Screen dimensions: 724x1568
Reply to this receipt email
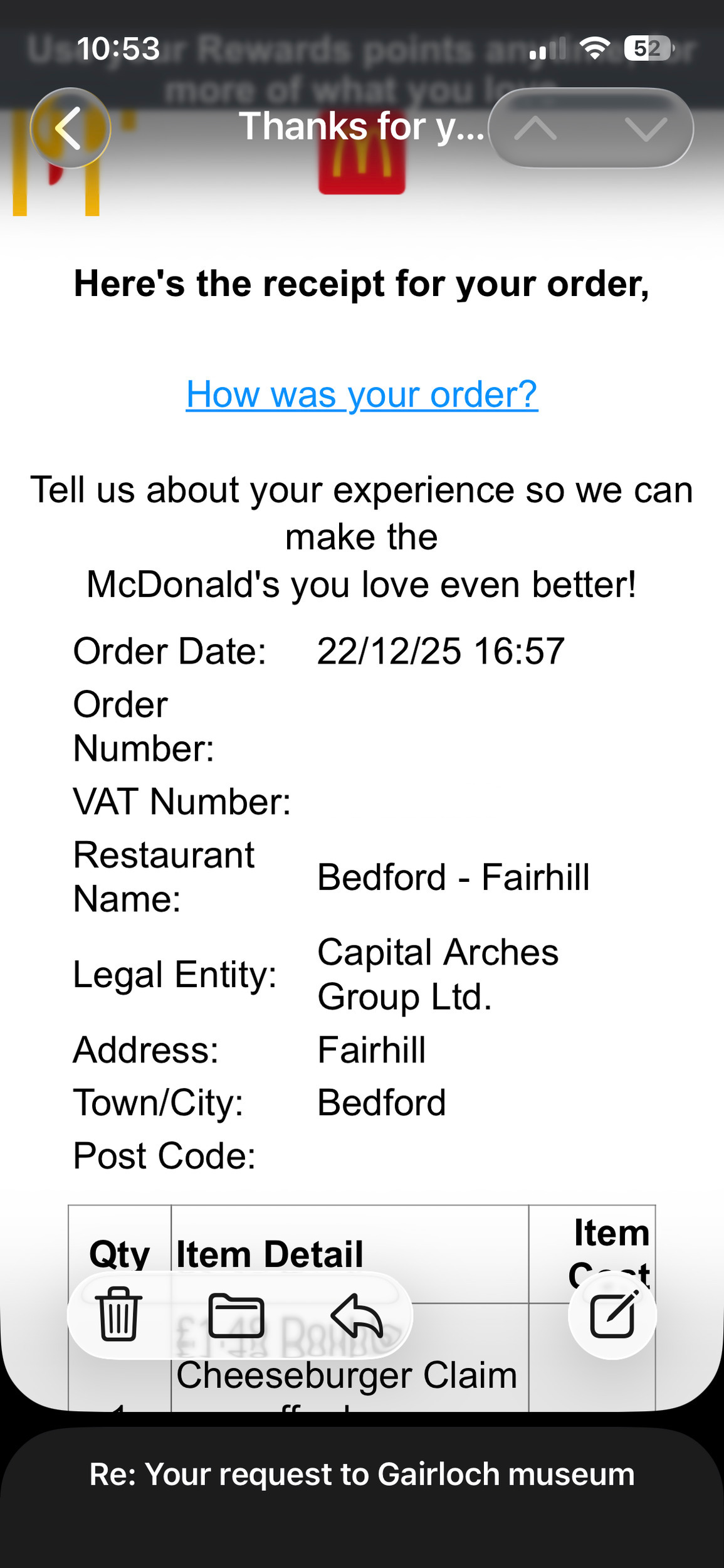click(x=357, y=1315)
